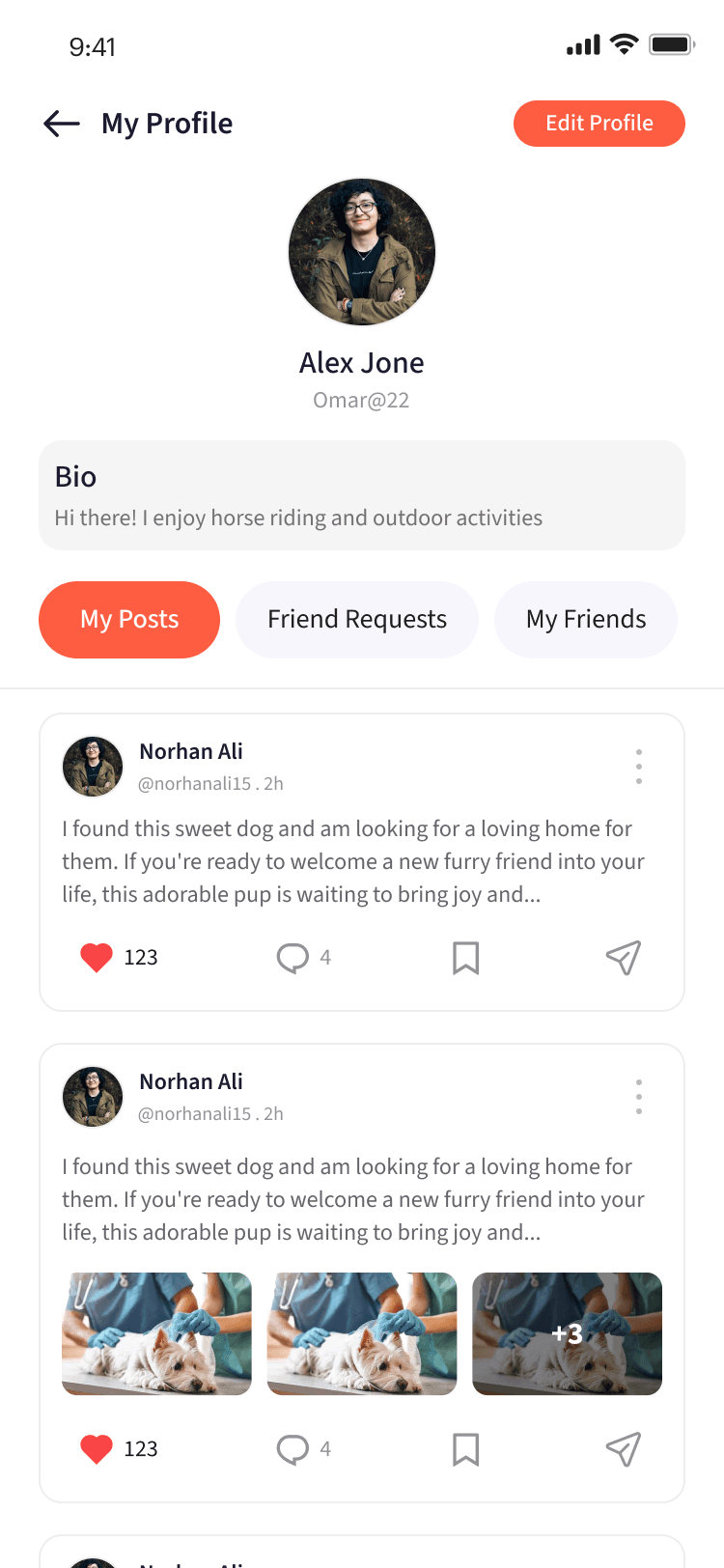This screenshot has height=1568, width=724.
Task: Open the first dog photo in the post
Action: click(156, 1333)
